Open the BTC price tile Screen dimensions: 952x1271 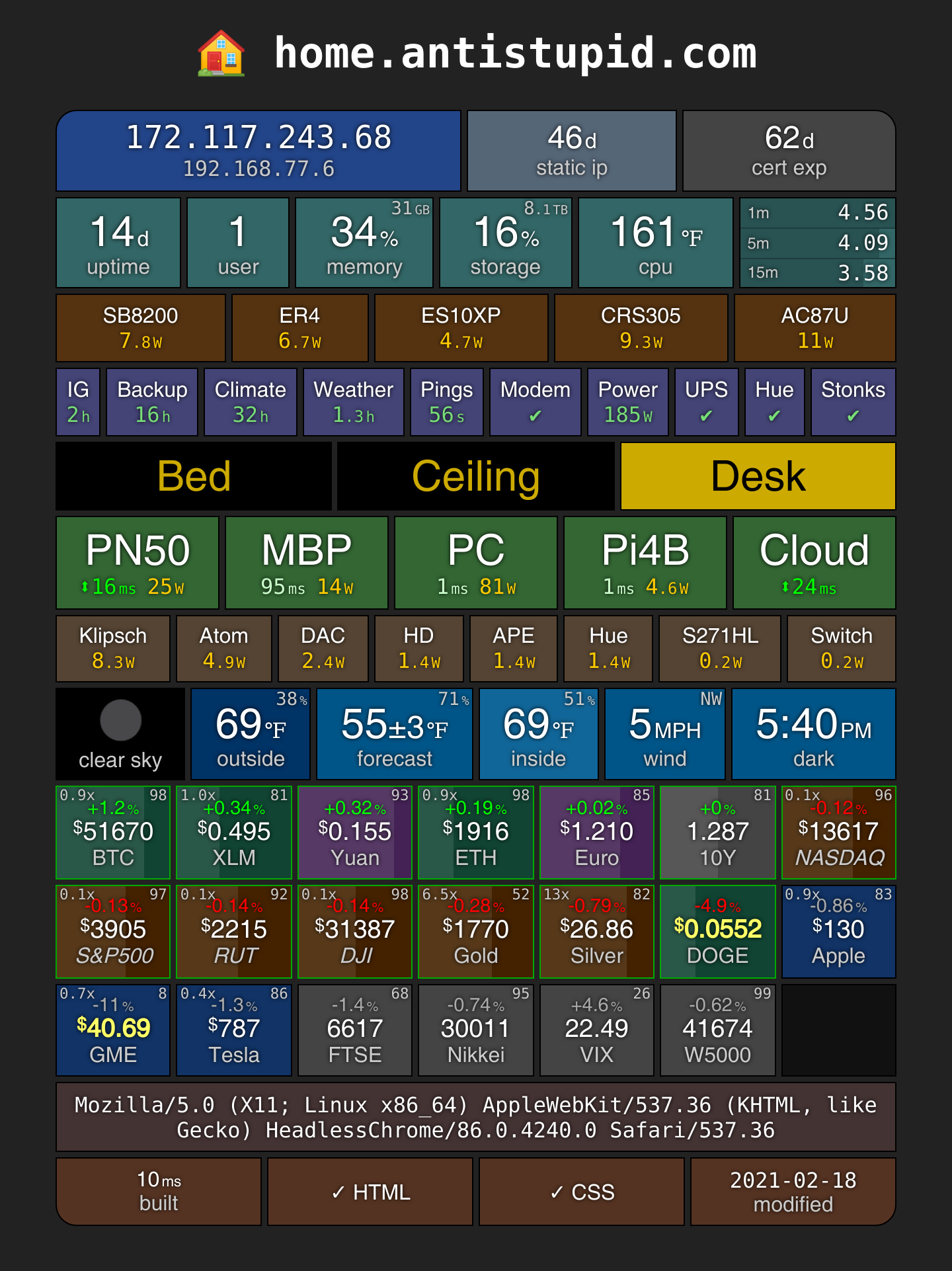click(113, 833)
